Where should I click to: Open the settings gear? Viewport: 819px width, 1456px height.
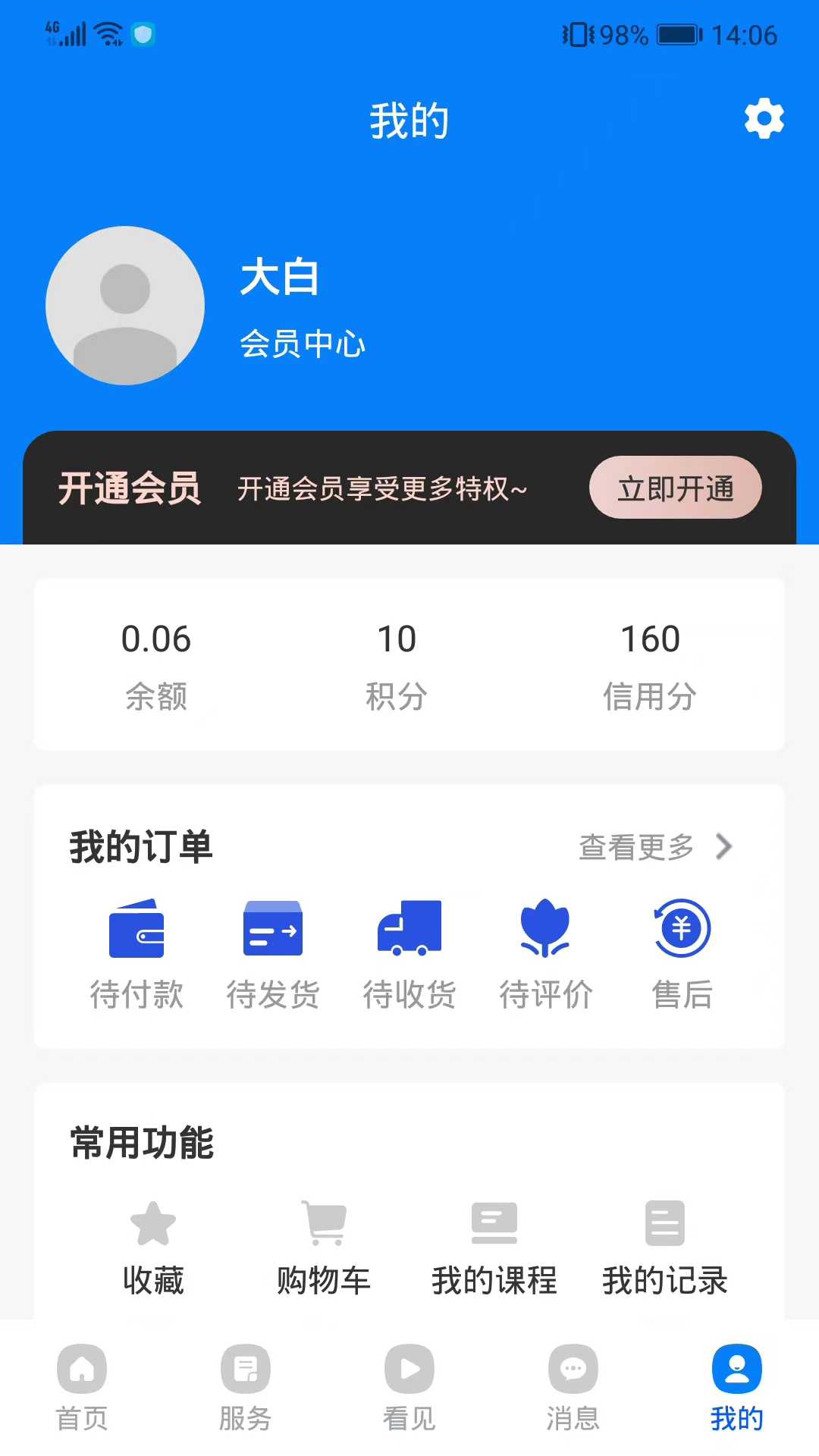[x=764, y=118]
